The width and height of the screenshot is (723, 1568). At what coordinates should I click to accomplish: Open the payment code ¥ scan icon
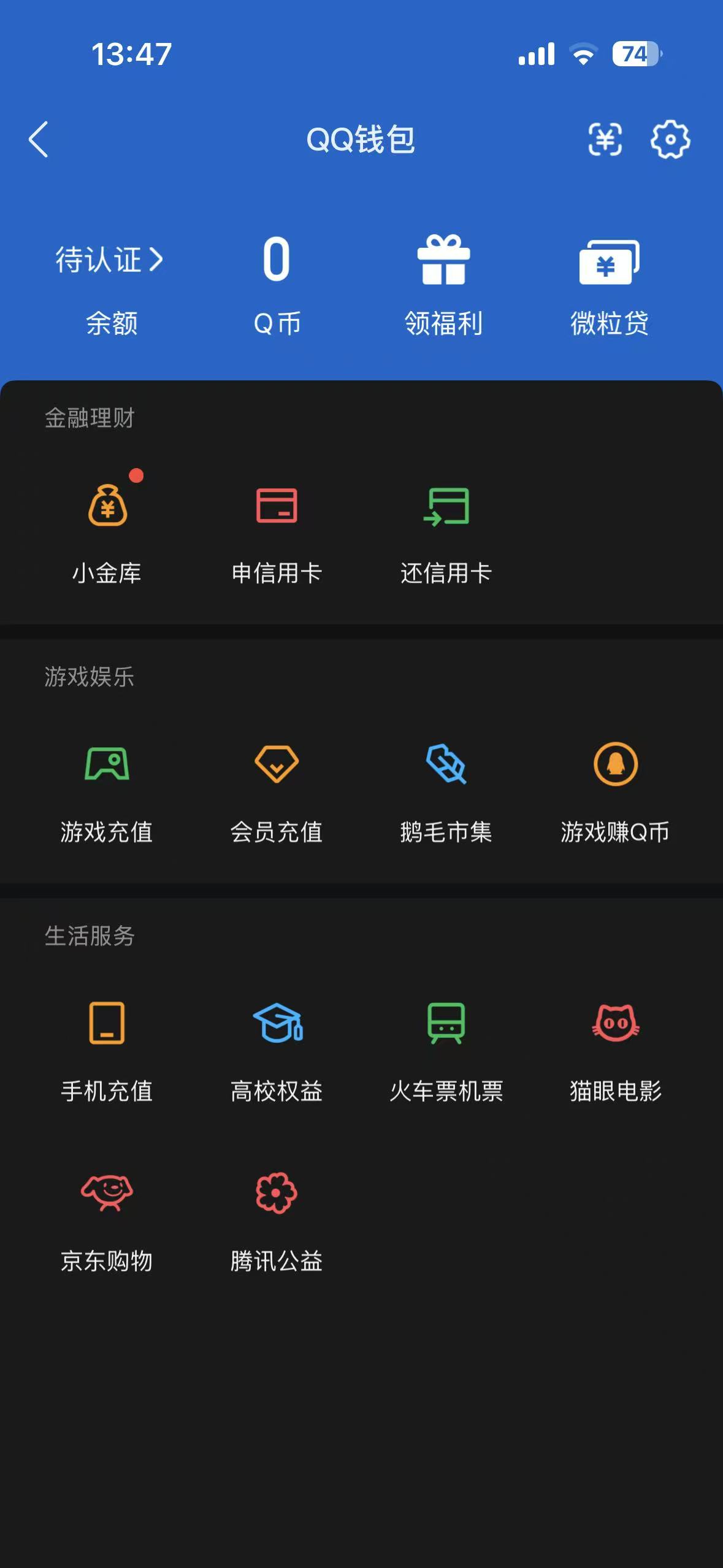click(x=606, y=140)
